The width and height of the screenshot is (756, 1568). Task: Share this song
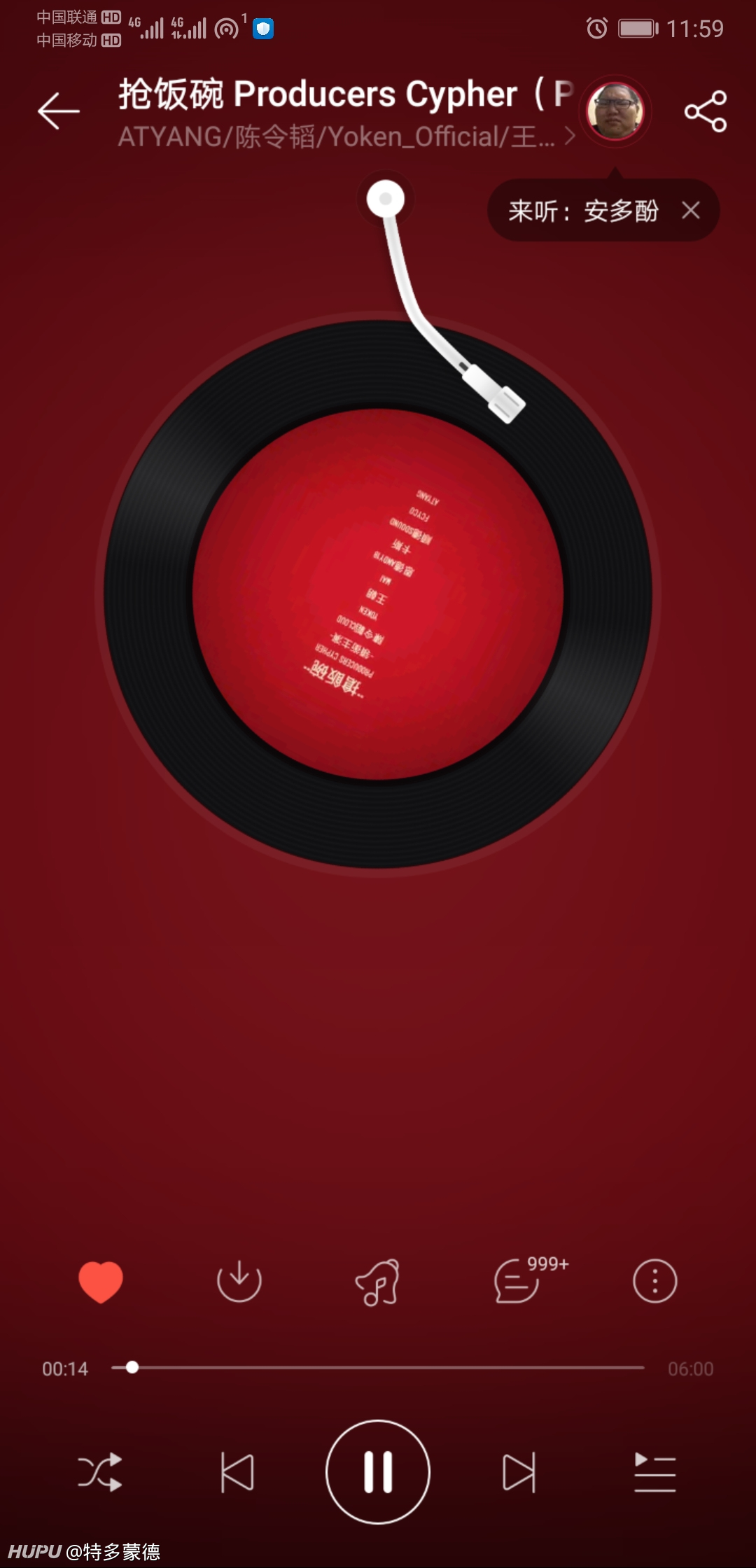[706, 111]
